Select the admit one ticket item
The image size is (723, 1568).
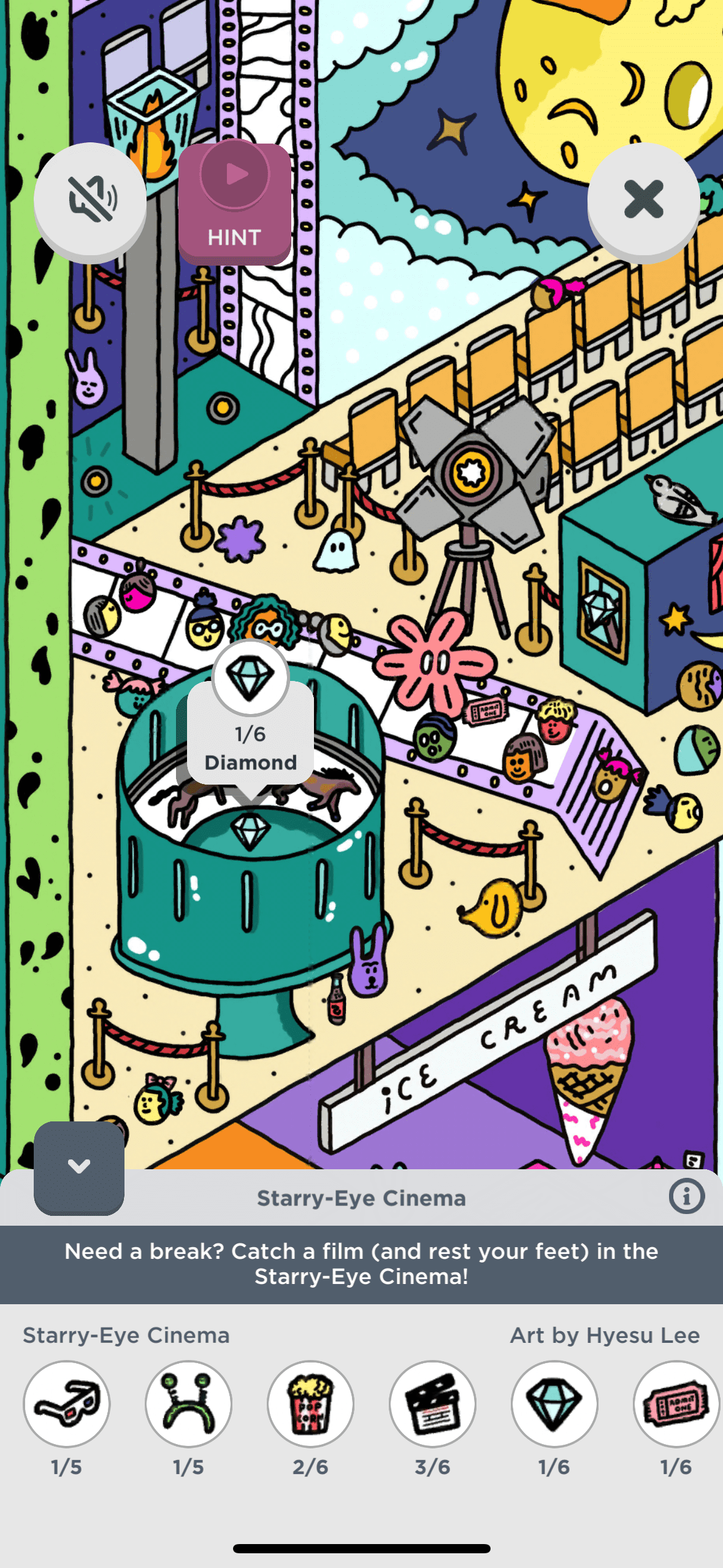675,1404
